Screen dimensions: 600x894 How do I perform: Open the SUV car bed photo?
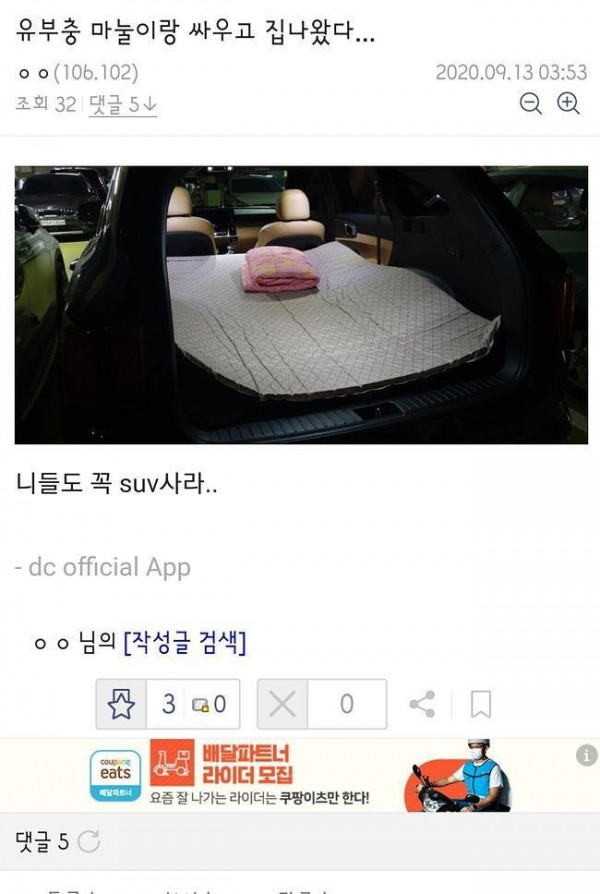coord(300,304)
